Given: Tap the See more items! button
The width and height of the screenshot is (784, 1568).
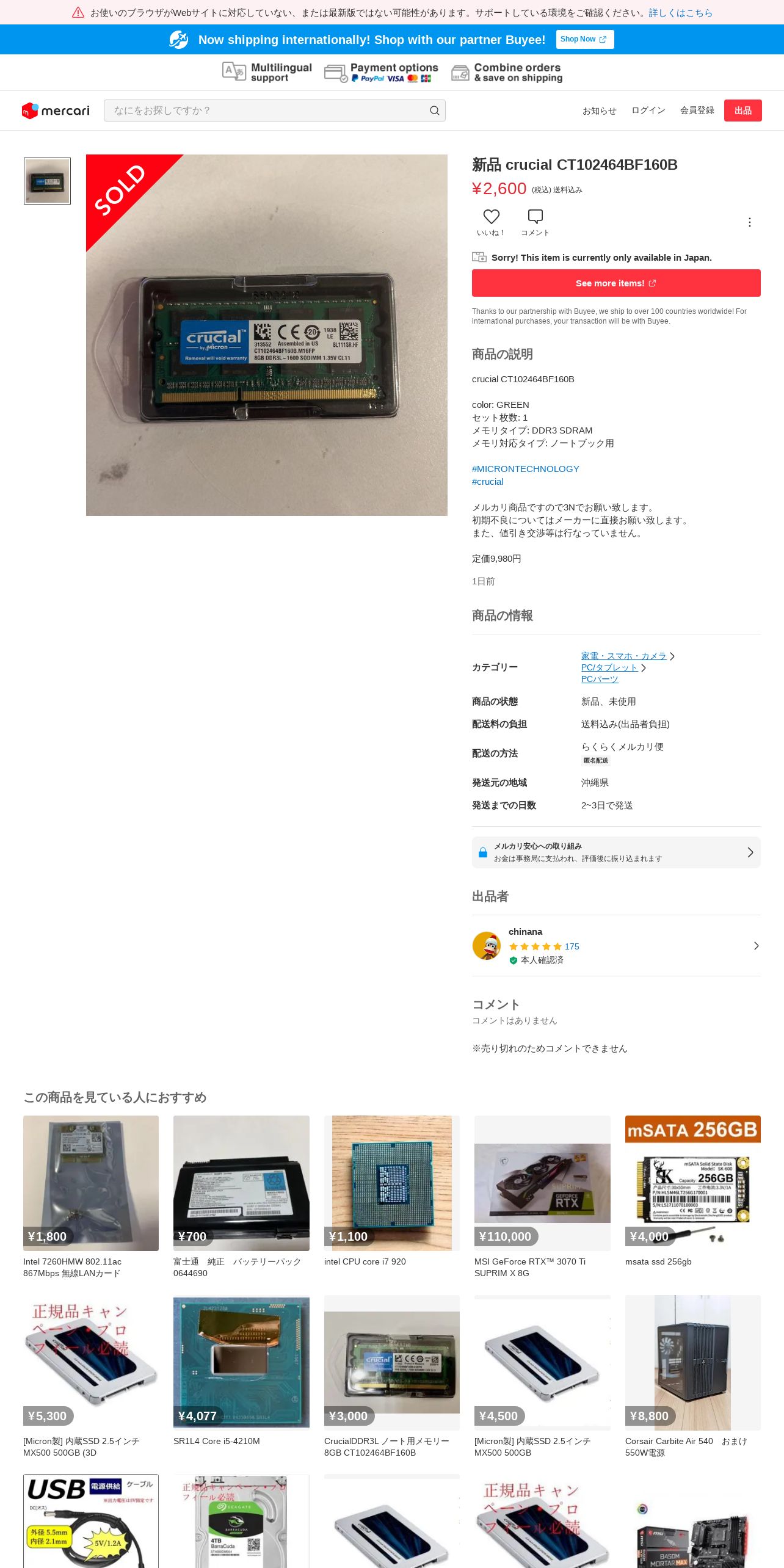Looking at the screenshot, I should (x=616, y=283).
